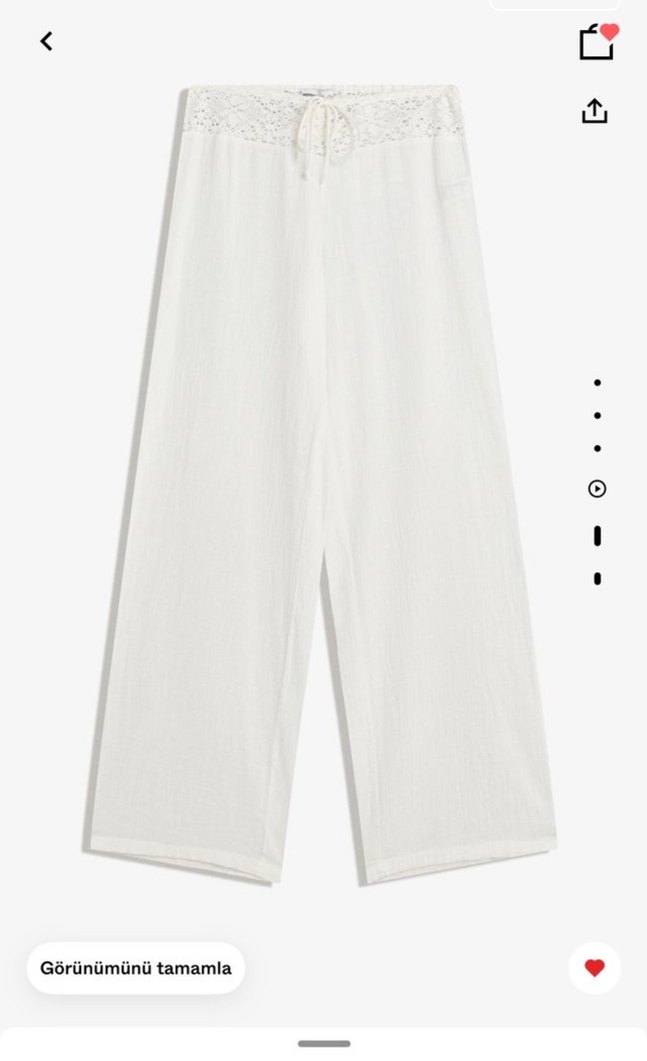Open the shopping bag
The width and height of the screenshot is (647, 1061).
pos(596,43)
